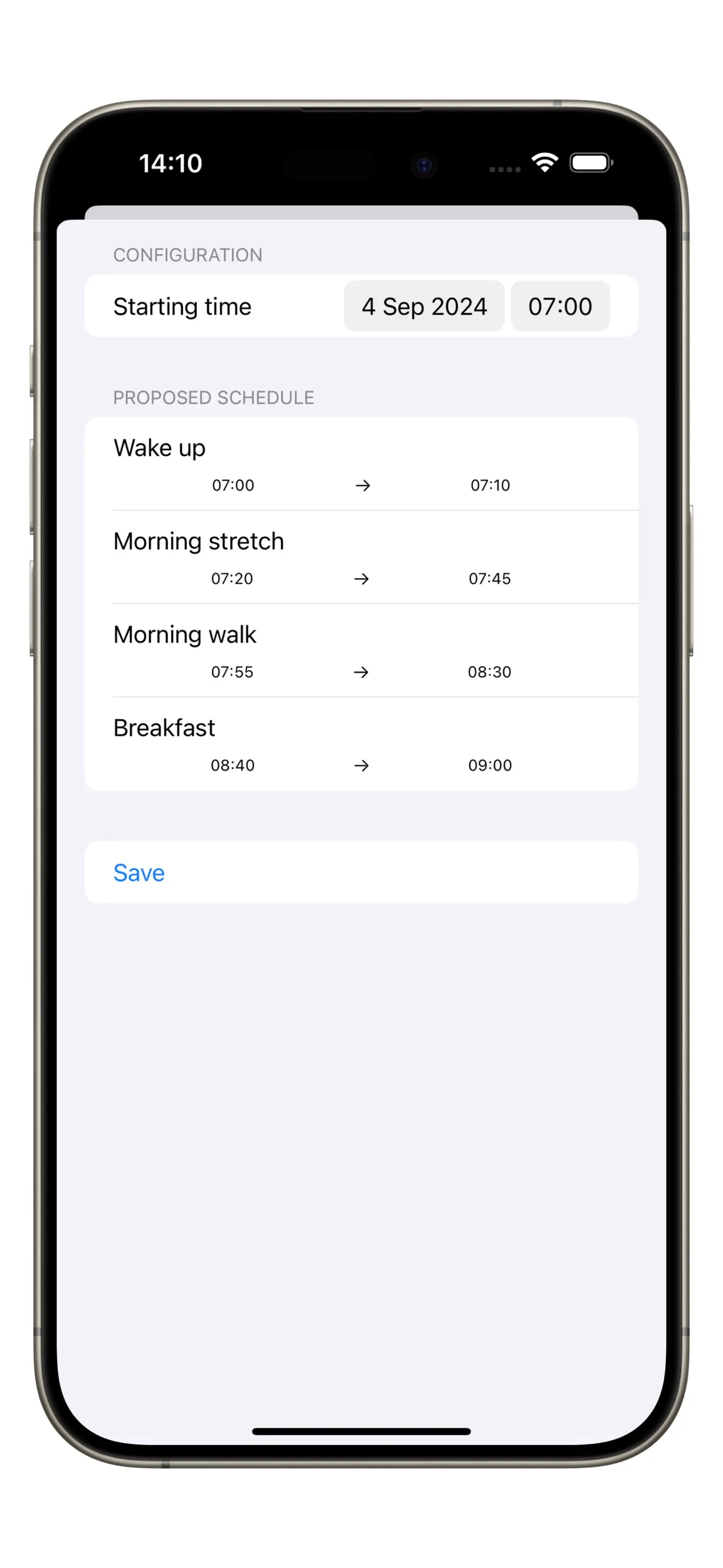Change the 07:00 starting time

(x=559, y=306)
